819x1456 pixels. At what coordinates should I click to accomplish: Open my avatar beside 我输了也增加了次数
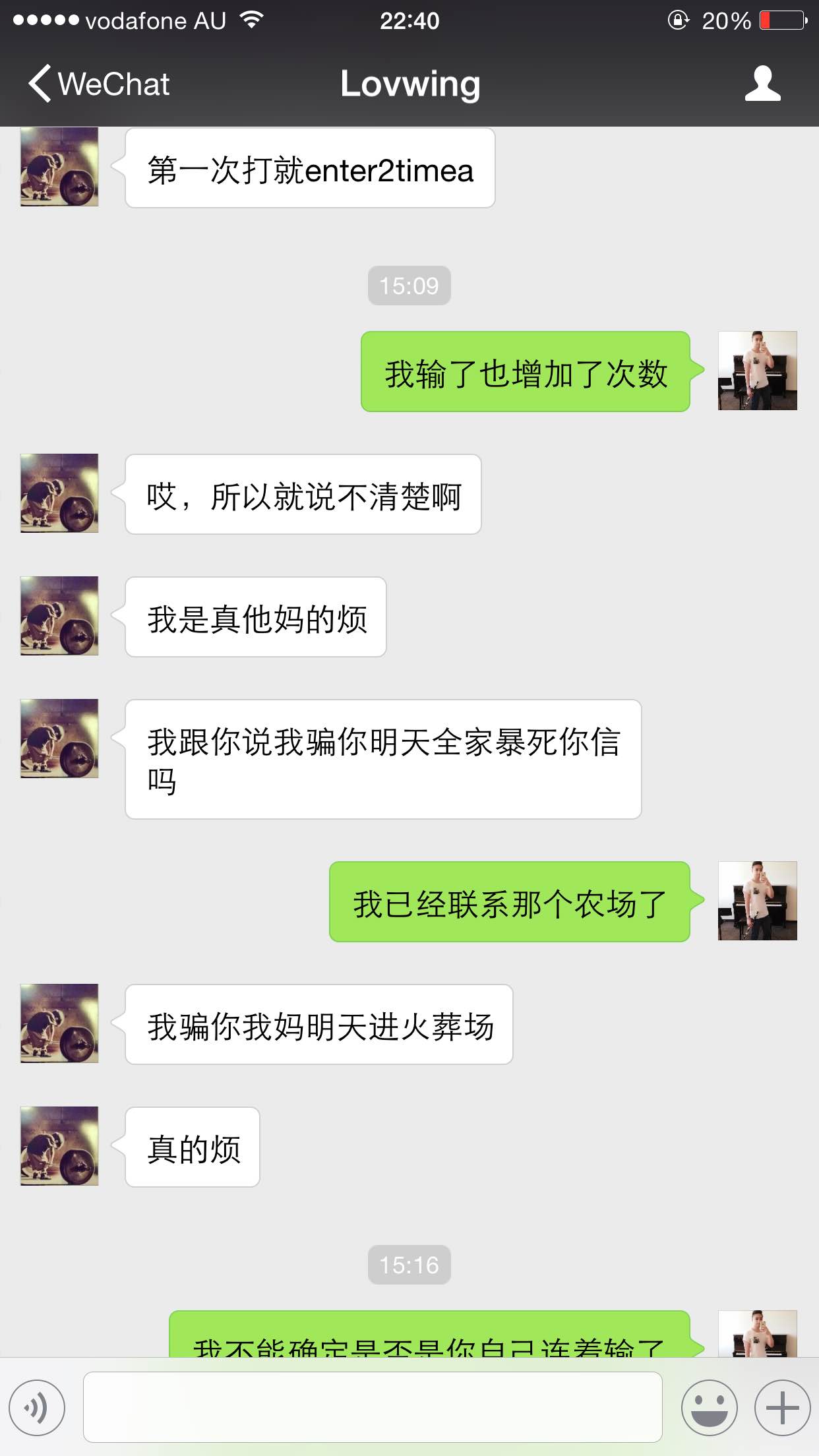757,371
